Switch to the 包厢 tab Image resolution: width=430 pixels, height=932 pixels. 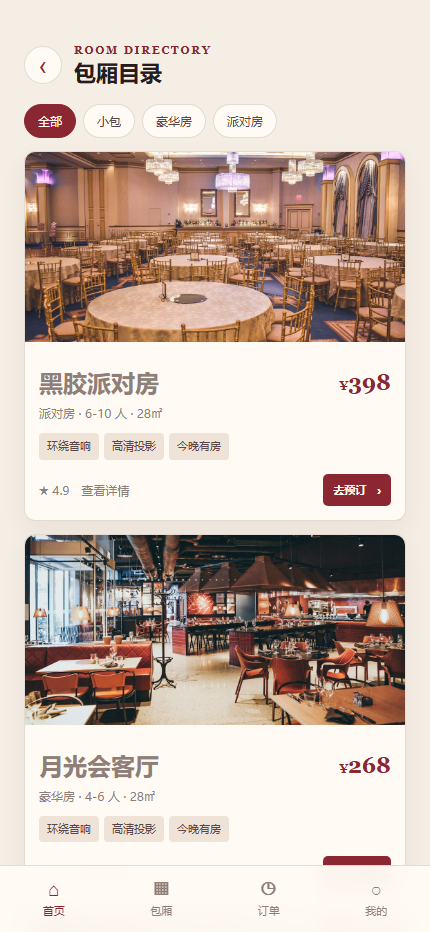161,899
